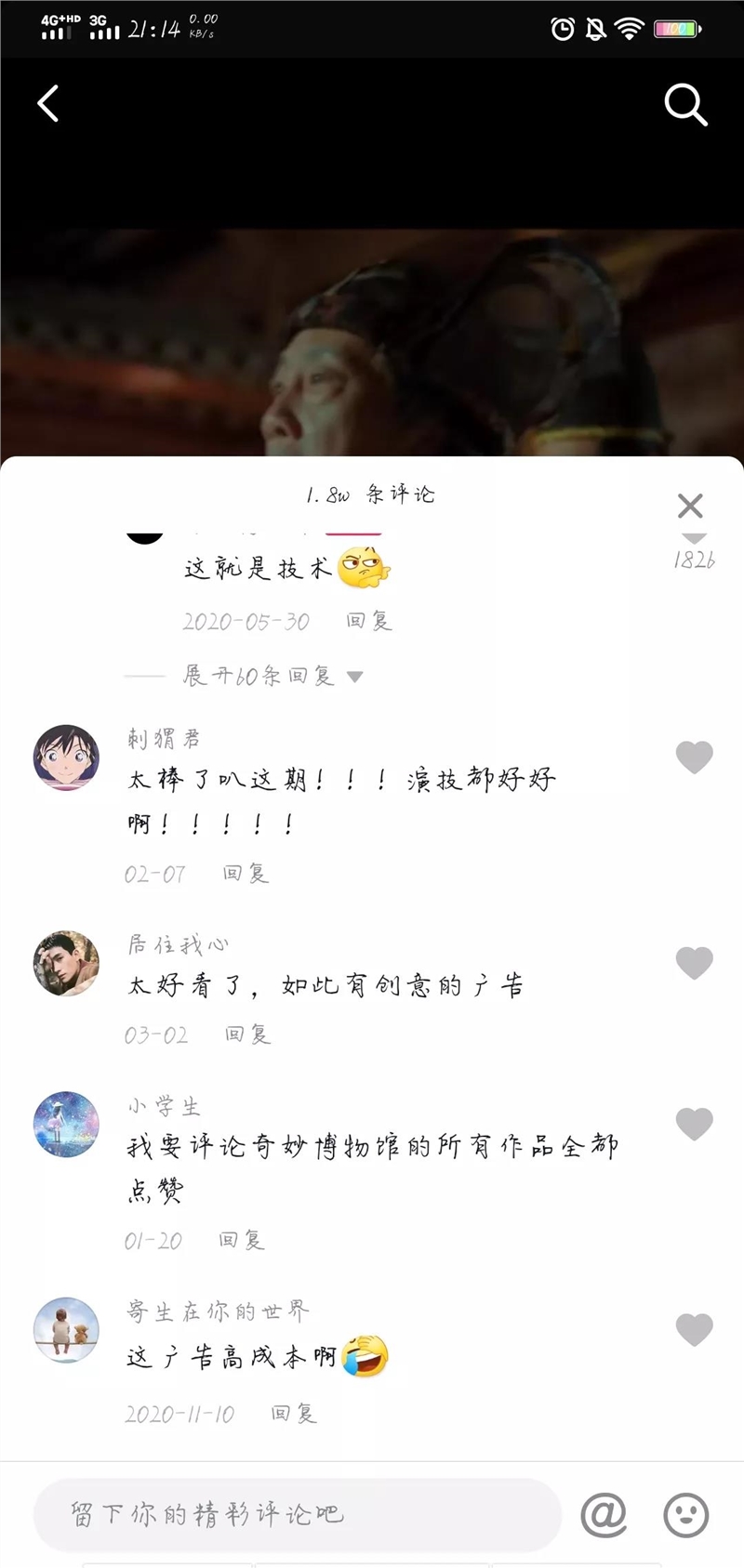The width and height of the screenshot is (744, 1568).
Task: Tap the 1.8w 条评论 header
Action: [x=372, y=494]
